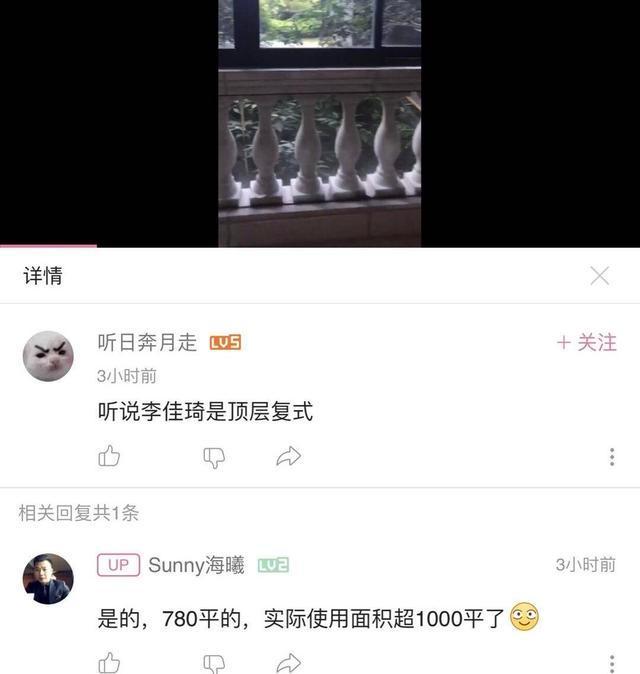Like 听日奔月走's comment
This screenshot has width=640, height=674.
tap(109, 457)
